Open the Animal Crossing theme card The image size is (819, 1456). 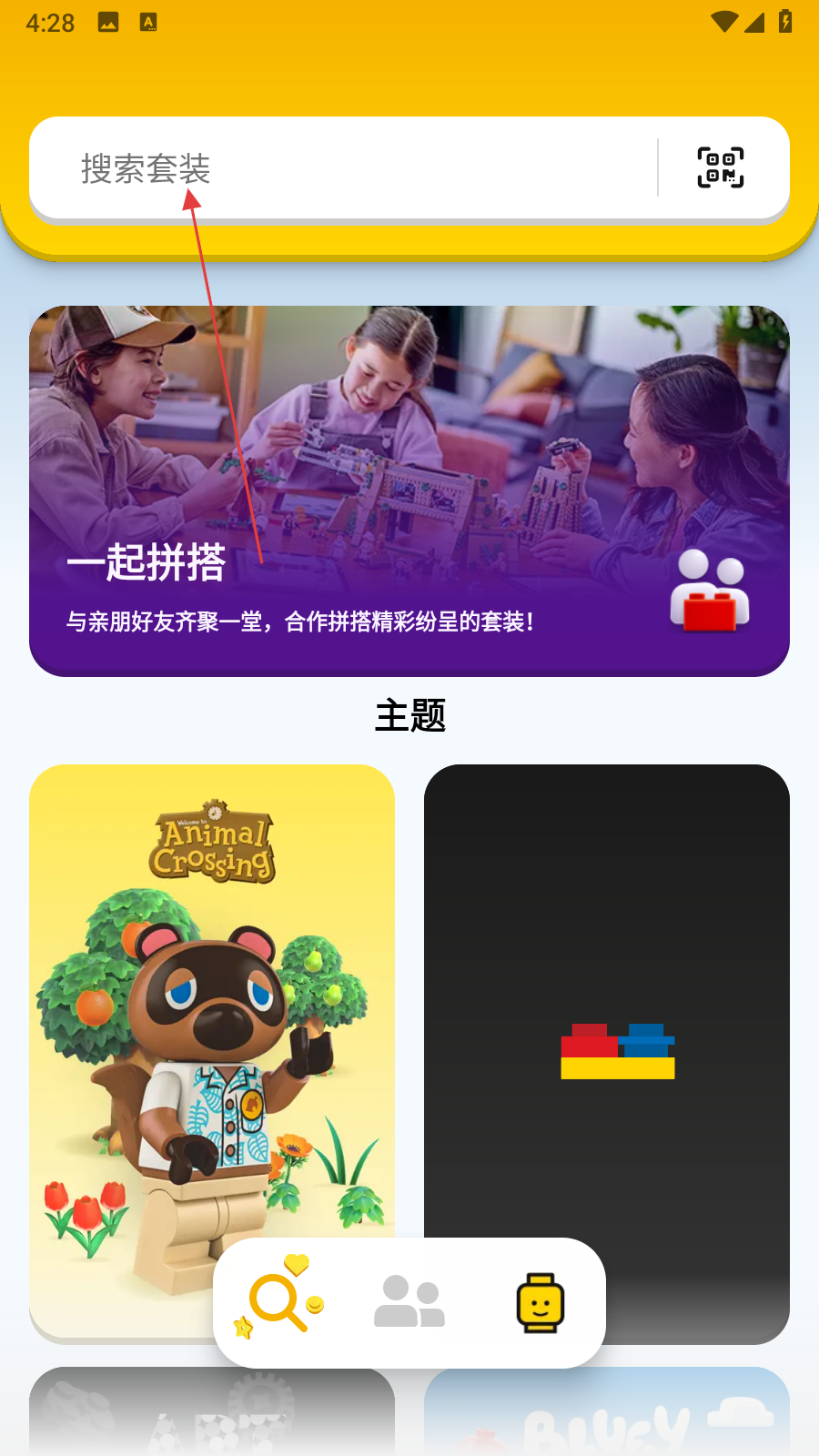pyautogui.click(x=211, y=1001)
